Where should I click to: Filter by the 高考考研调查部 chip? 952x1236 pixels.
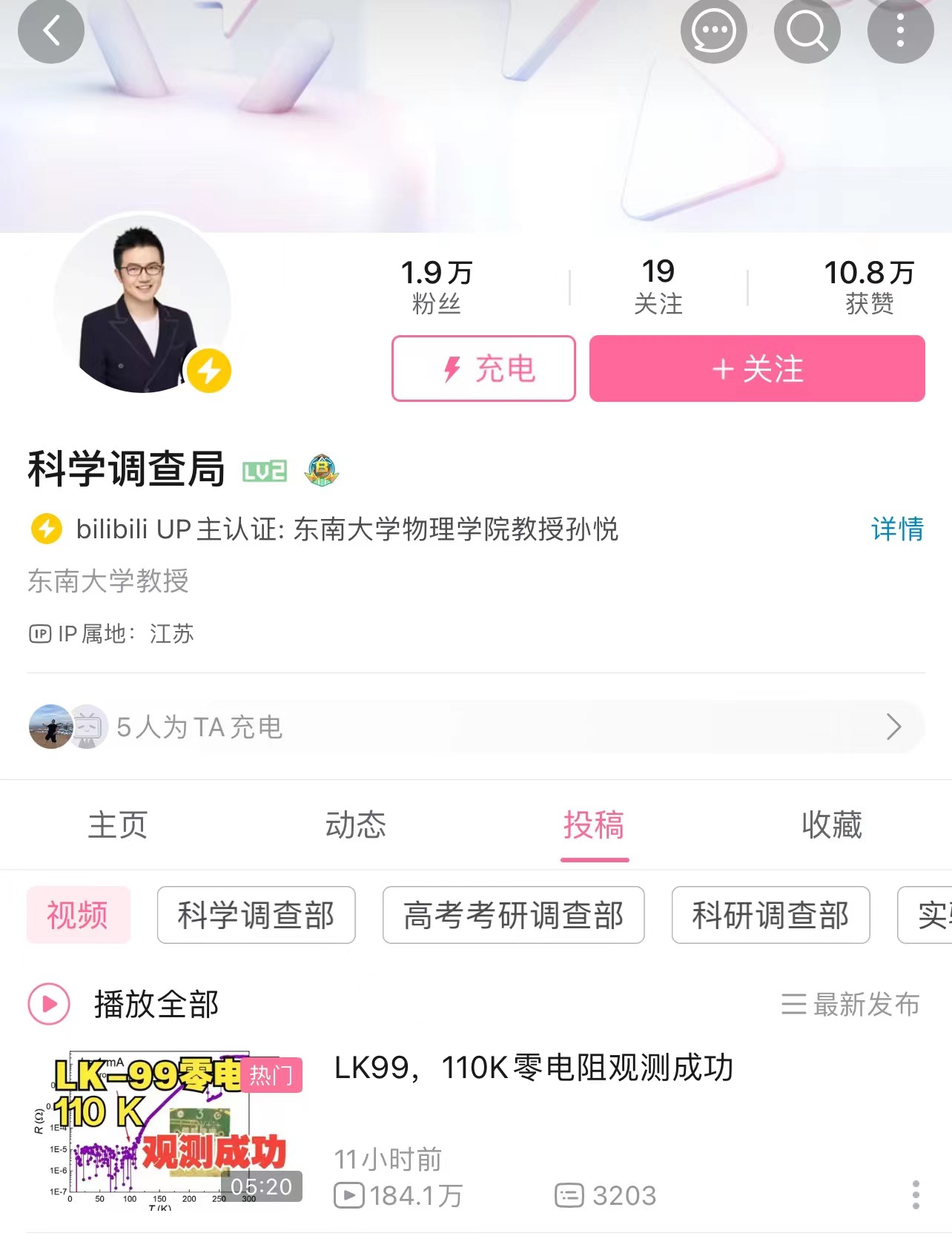tap(513, 915)
